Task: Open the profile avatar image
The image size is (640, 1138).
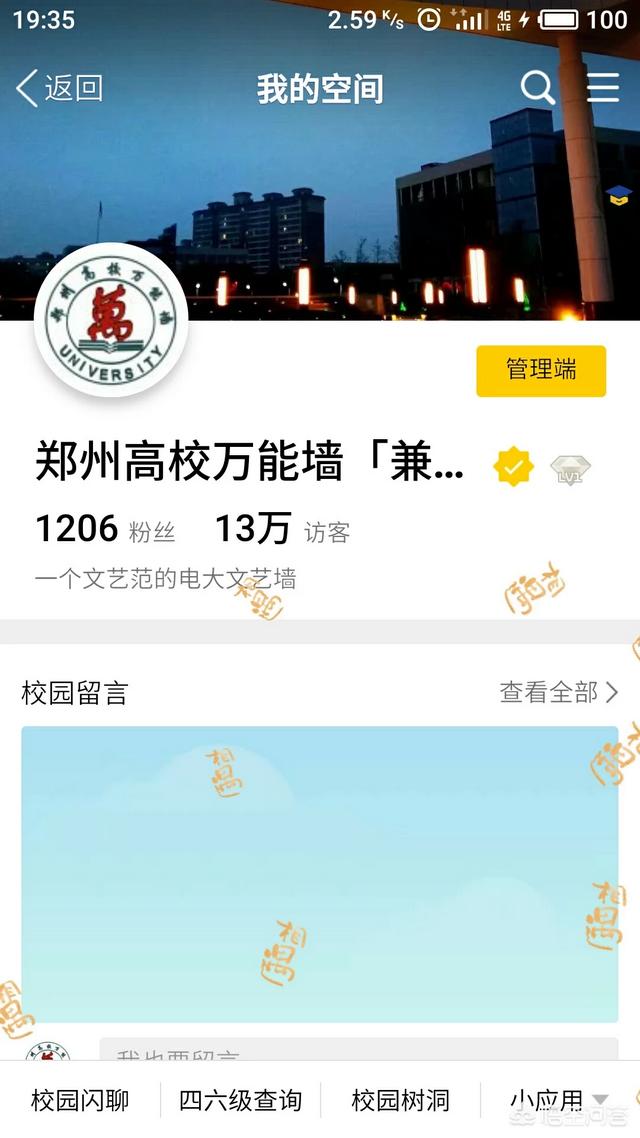Action: [x=111, y=320]
